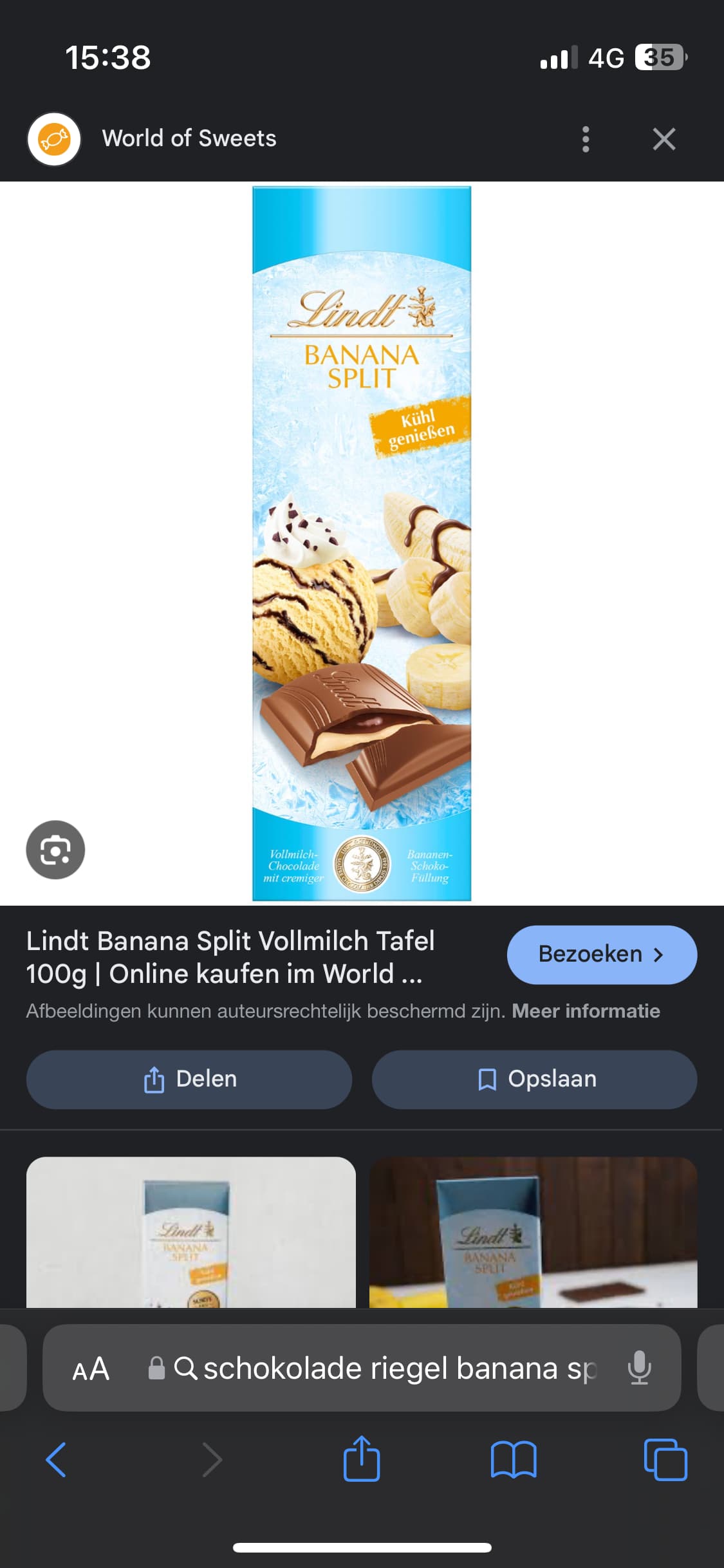The image size is (724, 1568).
Task: Open the related image on wooden background
Action: click(533, 1232)
